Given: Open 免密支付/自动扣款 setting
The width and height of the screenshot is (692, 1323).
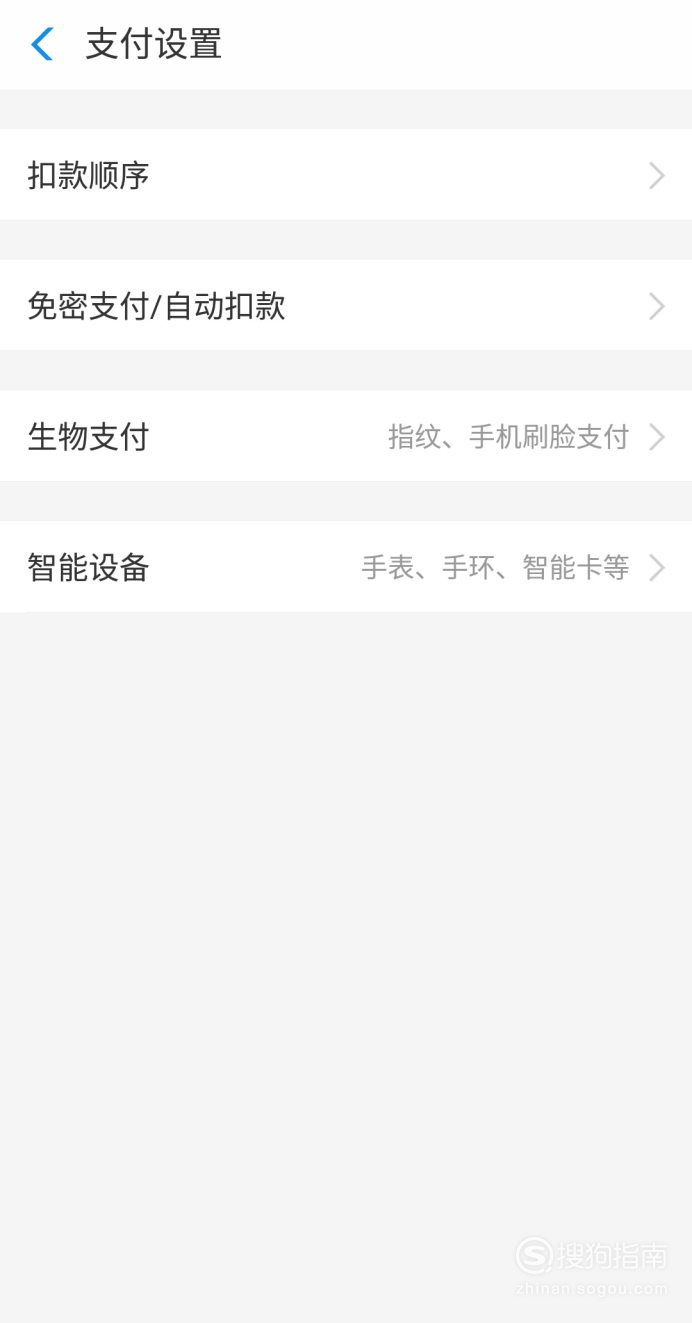Looking at the screenshot, I should point(346,305).
